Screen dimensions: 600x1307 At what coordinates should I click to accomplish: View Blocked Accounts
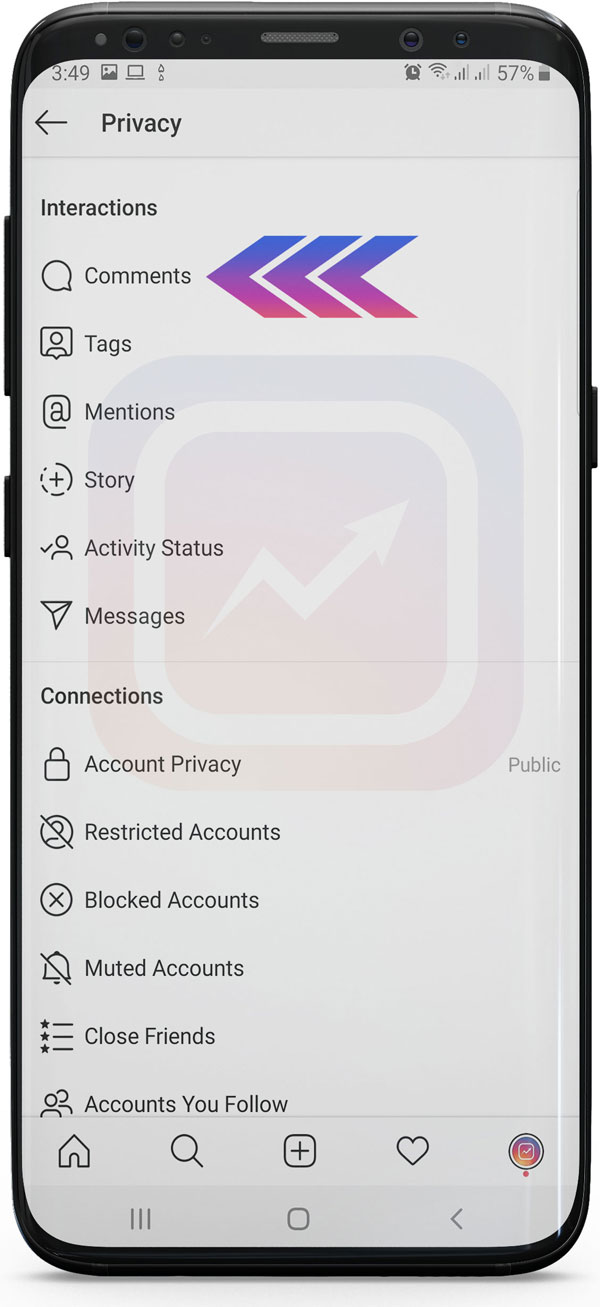coord(300,900)
